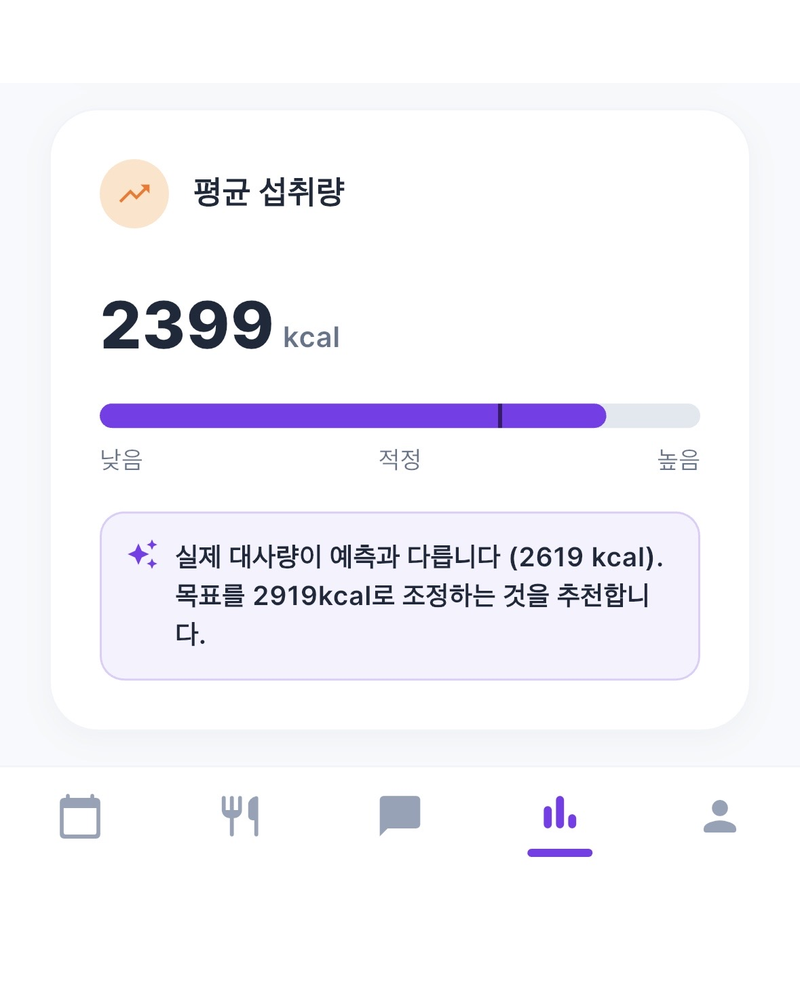The image size is (800, 1000).
Task: Open the calendar tab in bottom navigation
Action: click(80, 817)
